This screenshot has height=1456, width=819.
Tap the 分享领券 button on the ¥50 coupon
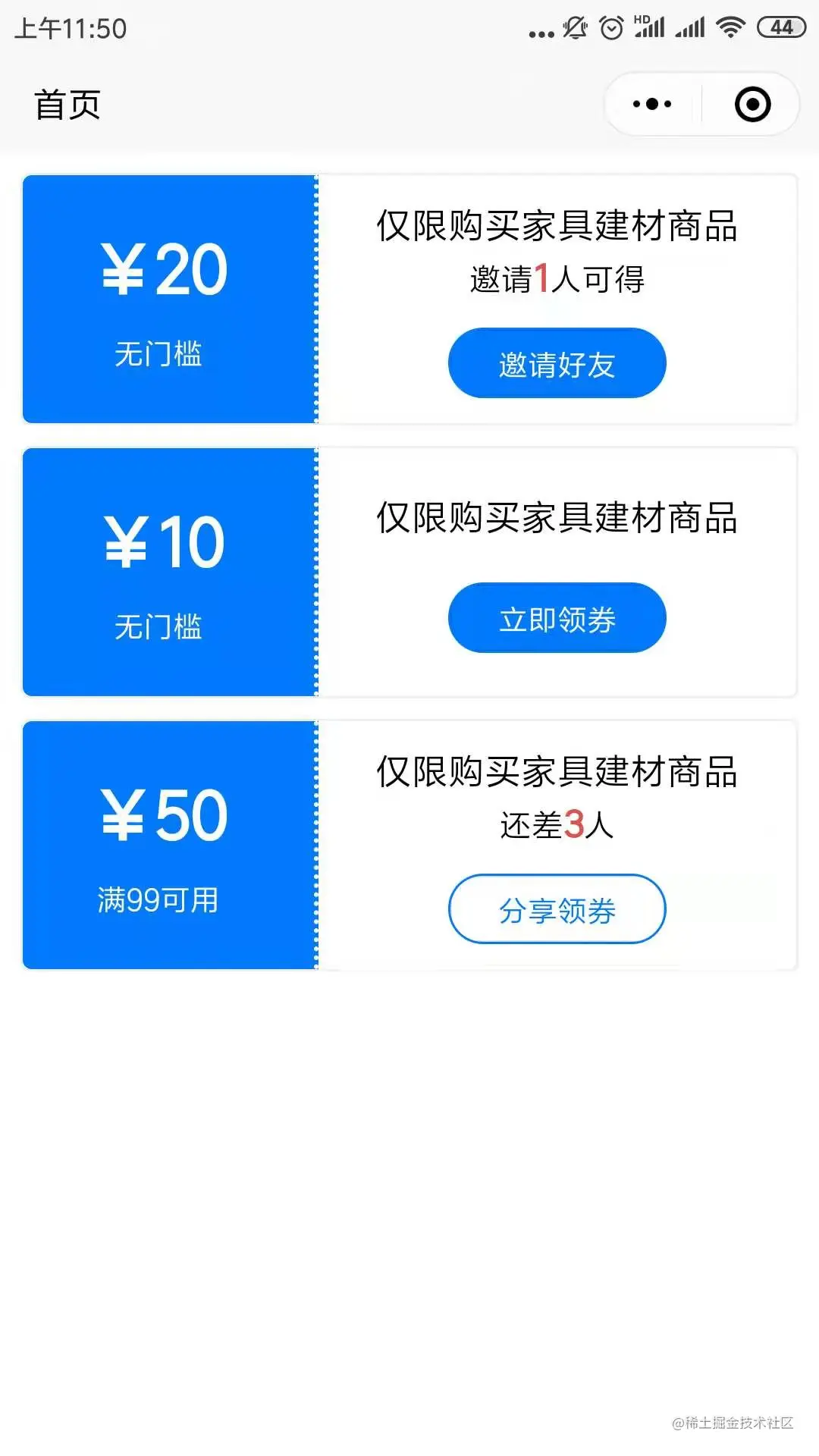(x=557, y=909)
